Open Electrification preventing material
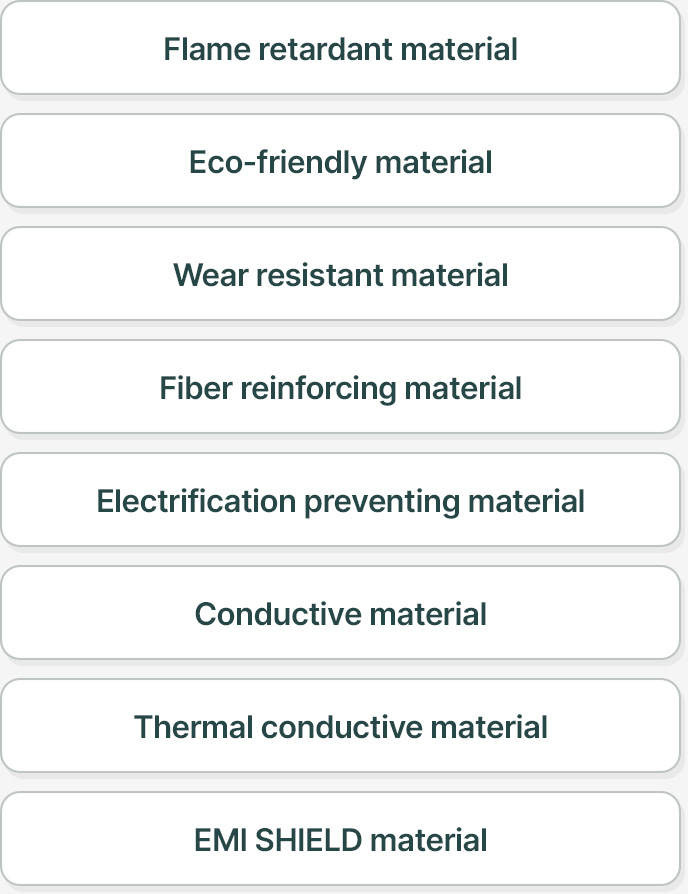688x894 pixels. click(x=340, y=501)
